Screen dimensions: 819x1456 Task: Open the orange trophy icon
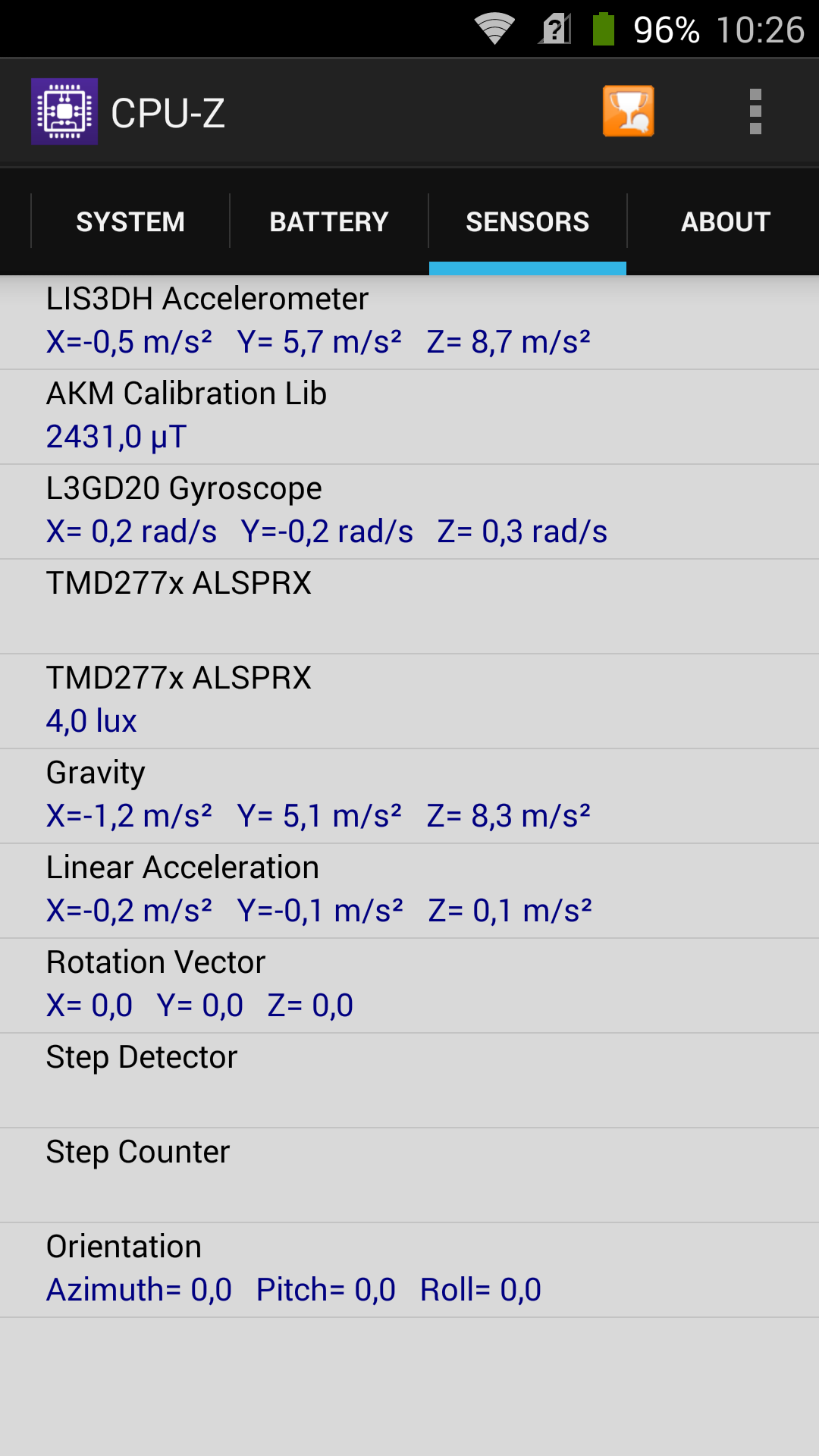tap(629, 111)
